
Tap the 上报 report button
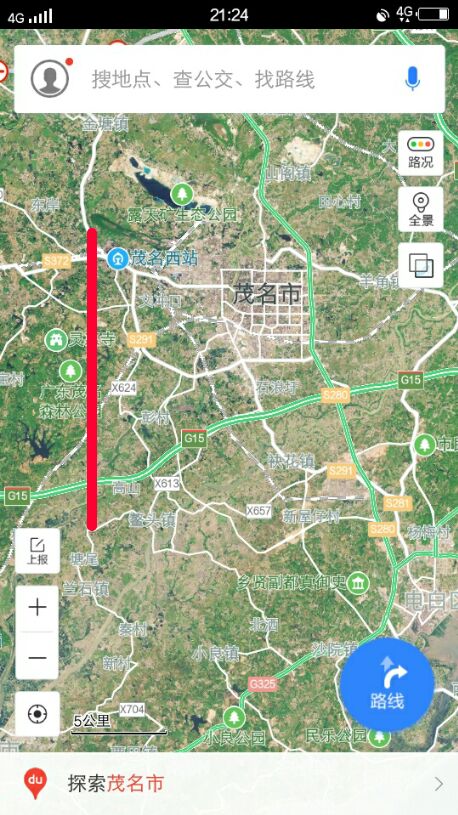(x=37, y=551)
